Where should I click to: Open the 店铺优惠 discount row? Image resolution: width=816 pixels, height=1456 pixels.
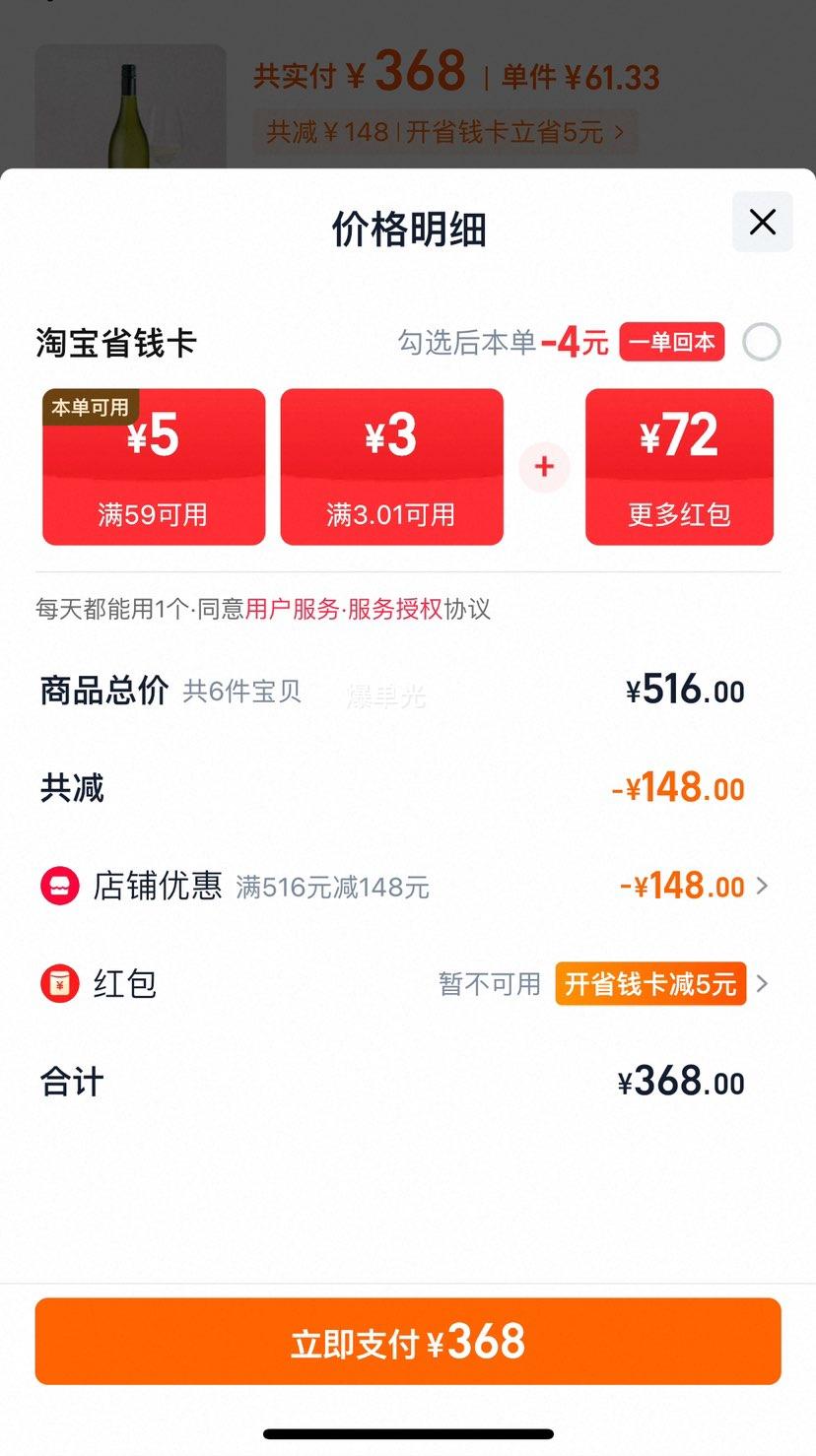[x=408, y=886]
